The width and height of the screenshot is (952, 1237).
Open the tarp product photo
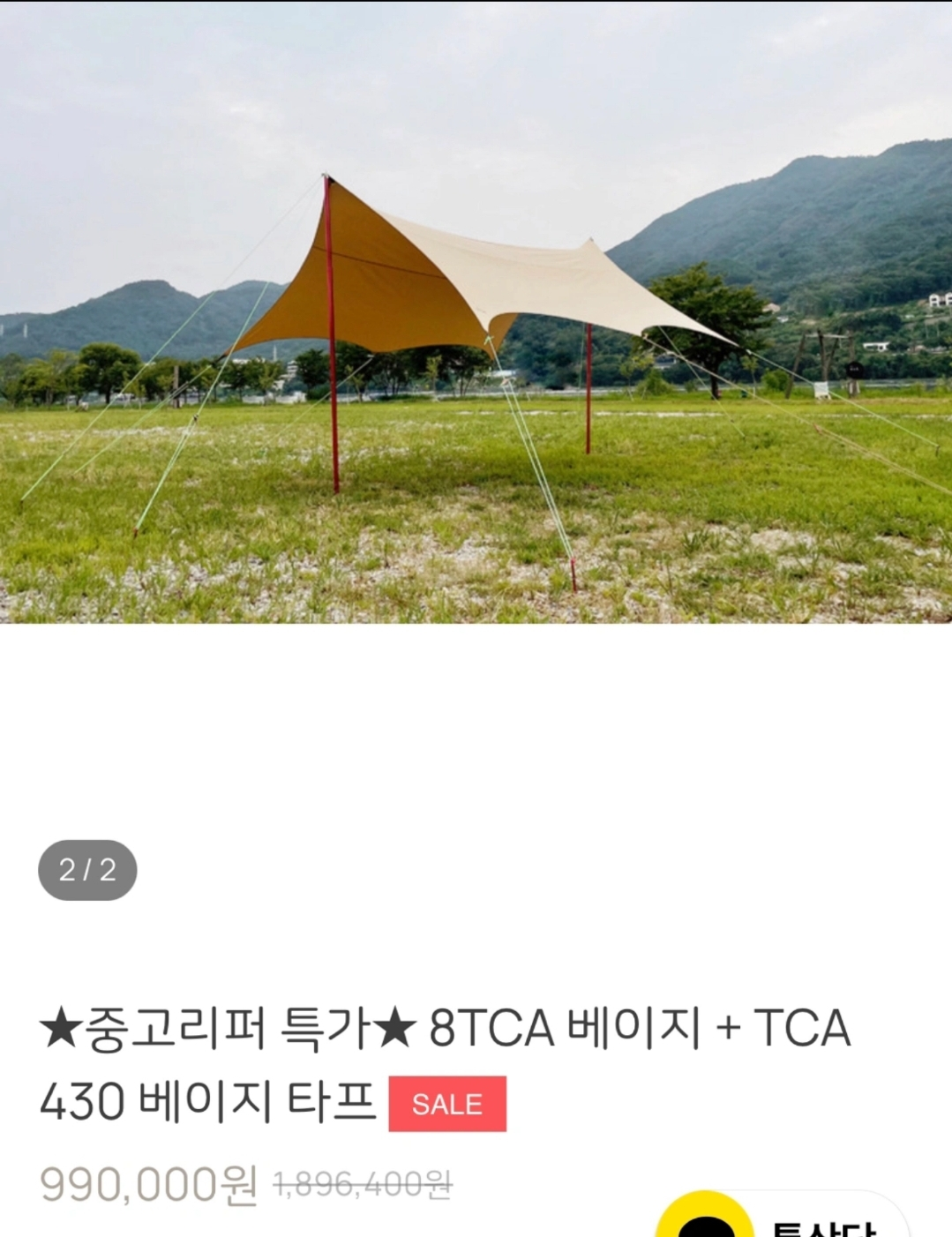coord(476,313)
